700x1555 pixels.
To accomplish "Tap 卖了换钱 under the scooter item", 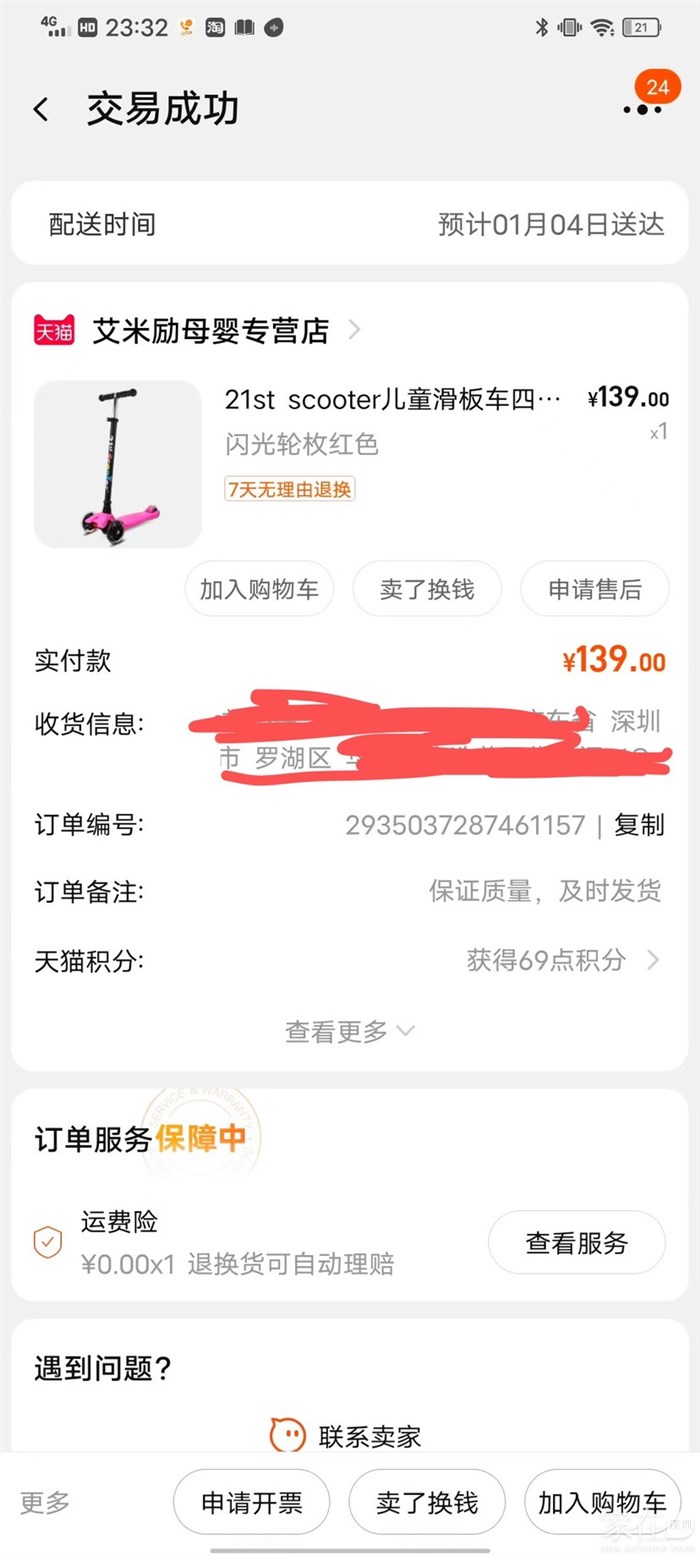I will [x=427, y=589].
